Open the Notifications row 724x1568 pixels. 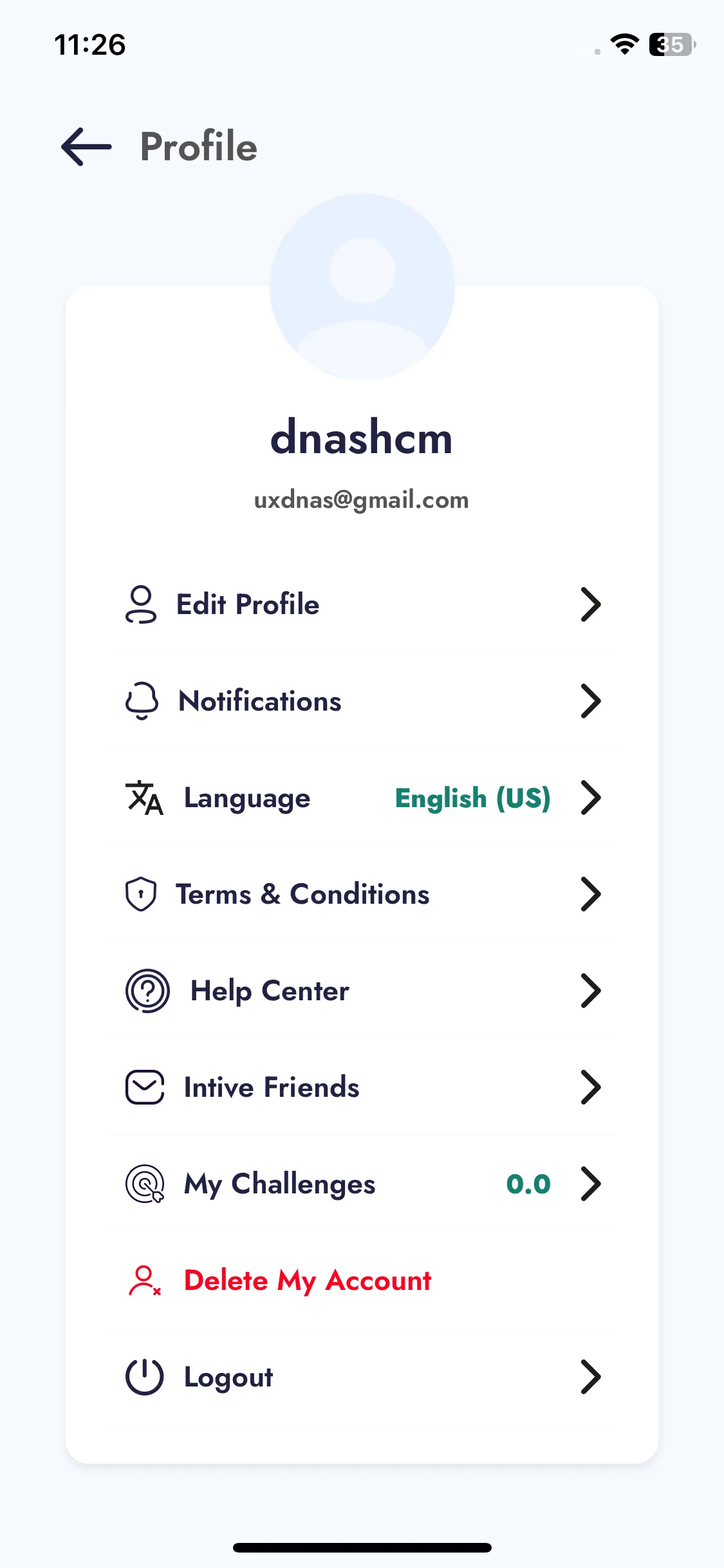[x=362, y=701]
